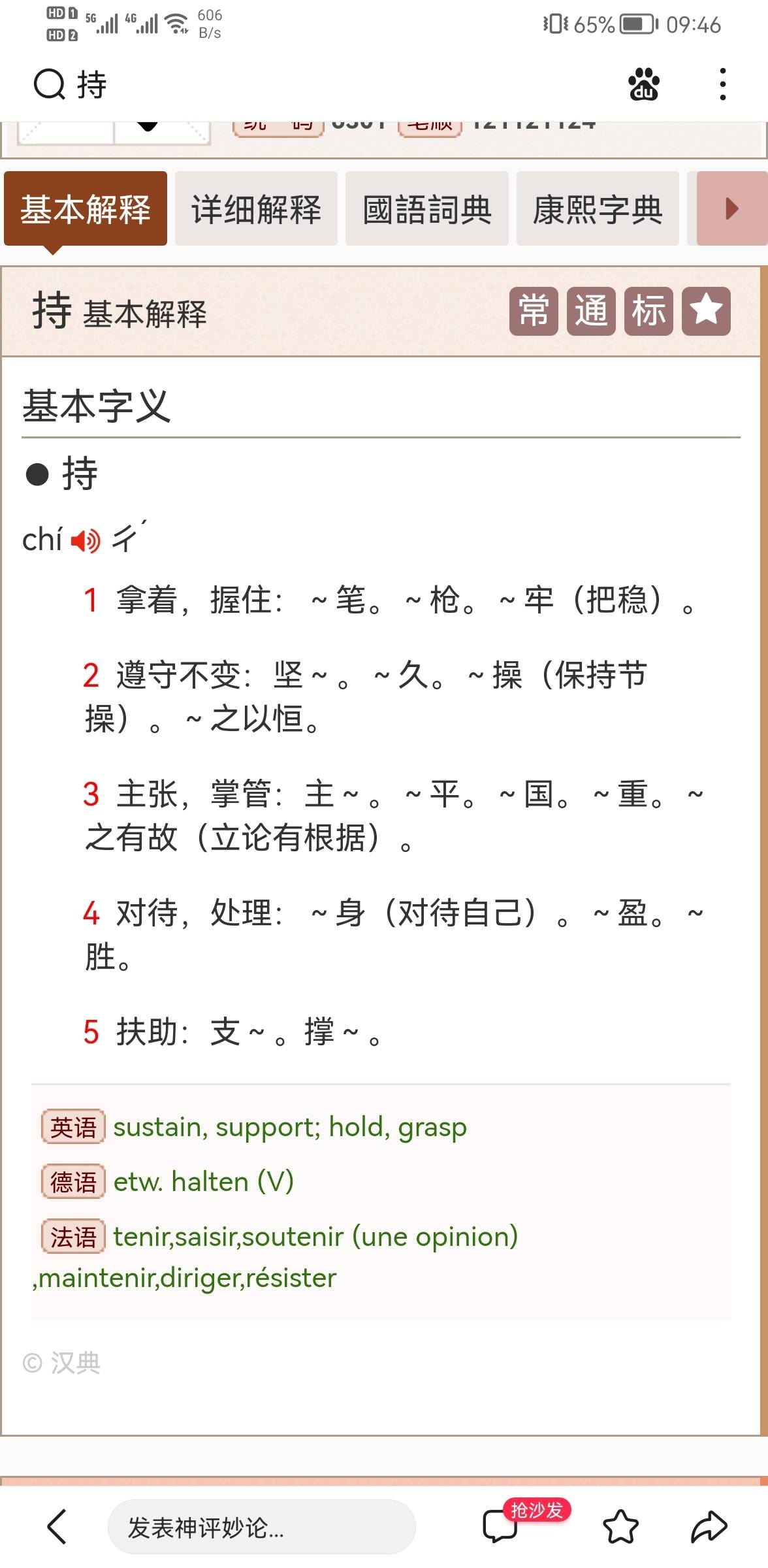768x1568 pixels.
Task: Tap the 常 badge
Action: pyautogui.click(x=534, y=311)
